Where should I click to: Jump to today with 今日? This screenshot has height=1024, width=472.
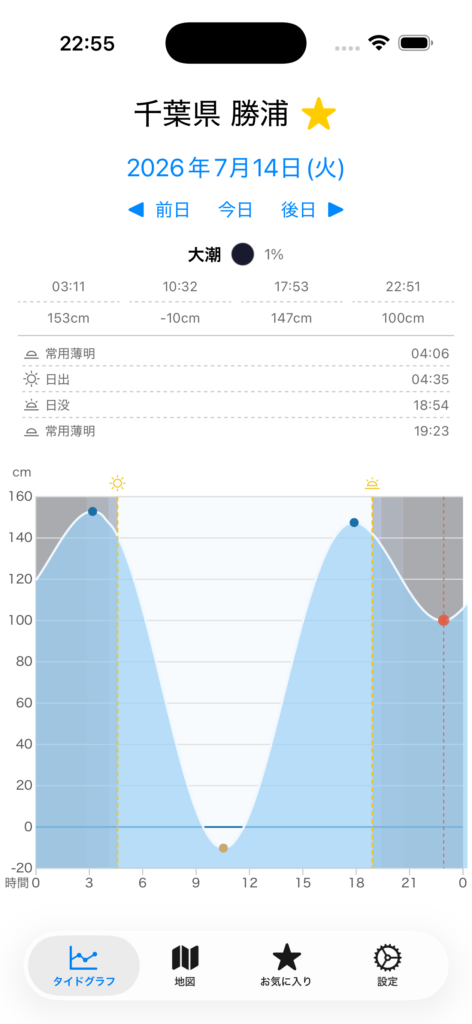pos(235,210)
